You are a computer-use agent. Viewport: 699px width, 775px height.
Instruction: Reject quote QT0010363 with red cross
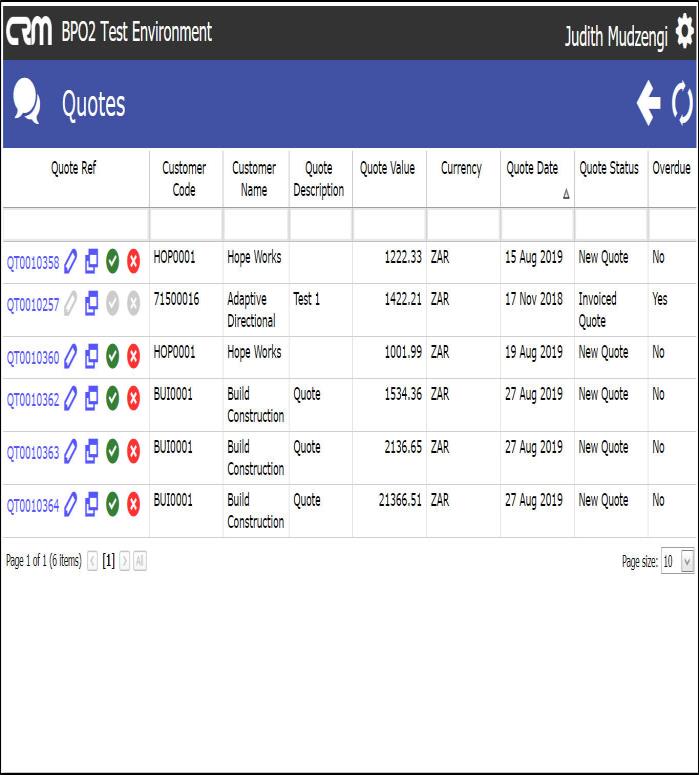pyautogui.click(x=133, y=452)
